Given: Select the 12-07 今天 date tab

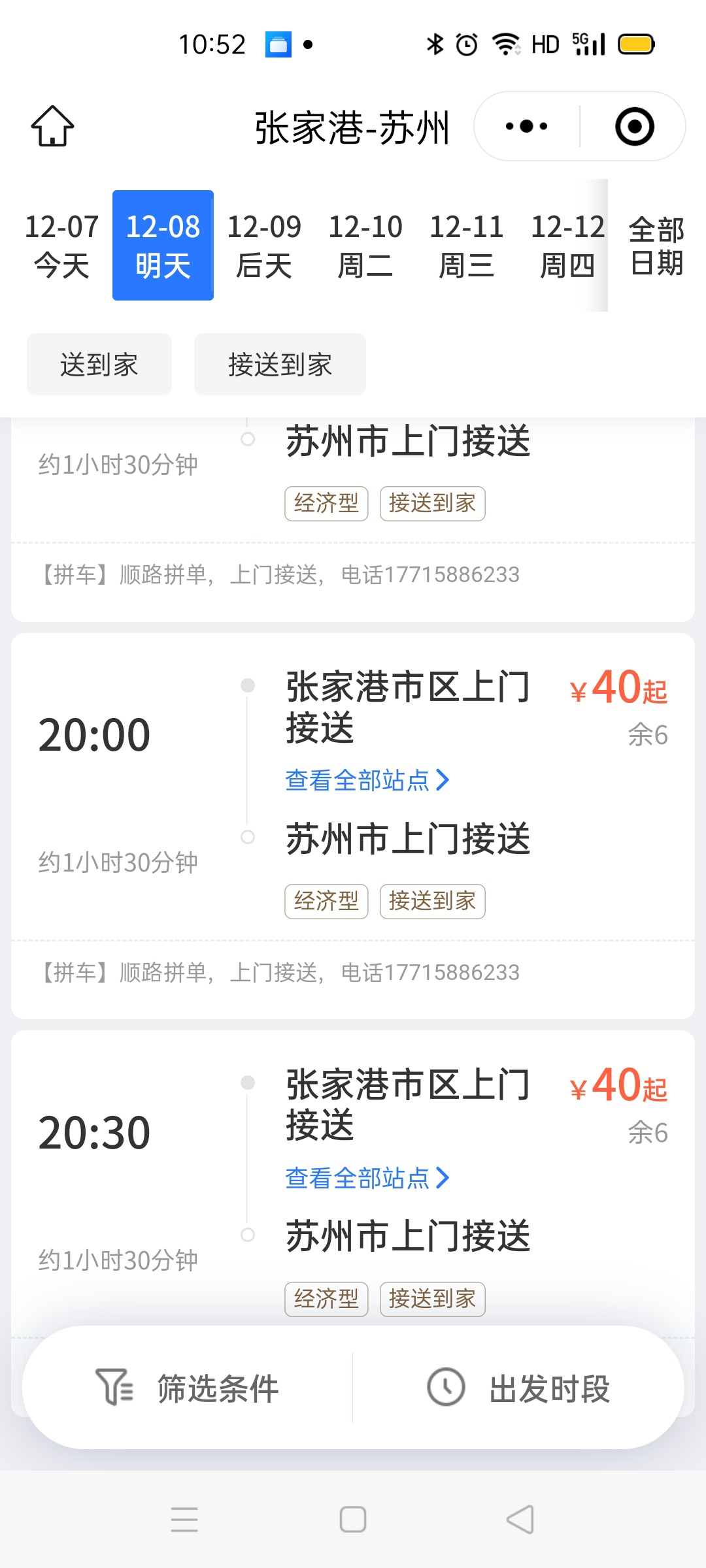Looking at the screenshot, I should (x=62, y=246).
